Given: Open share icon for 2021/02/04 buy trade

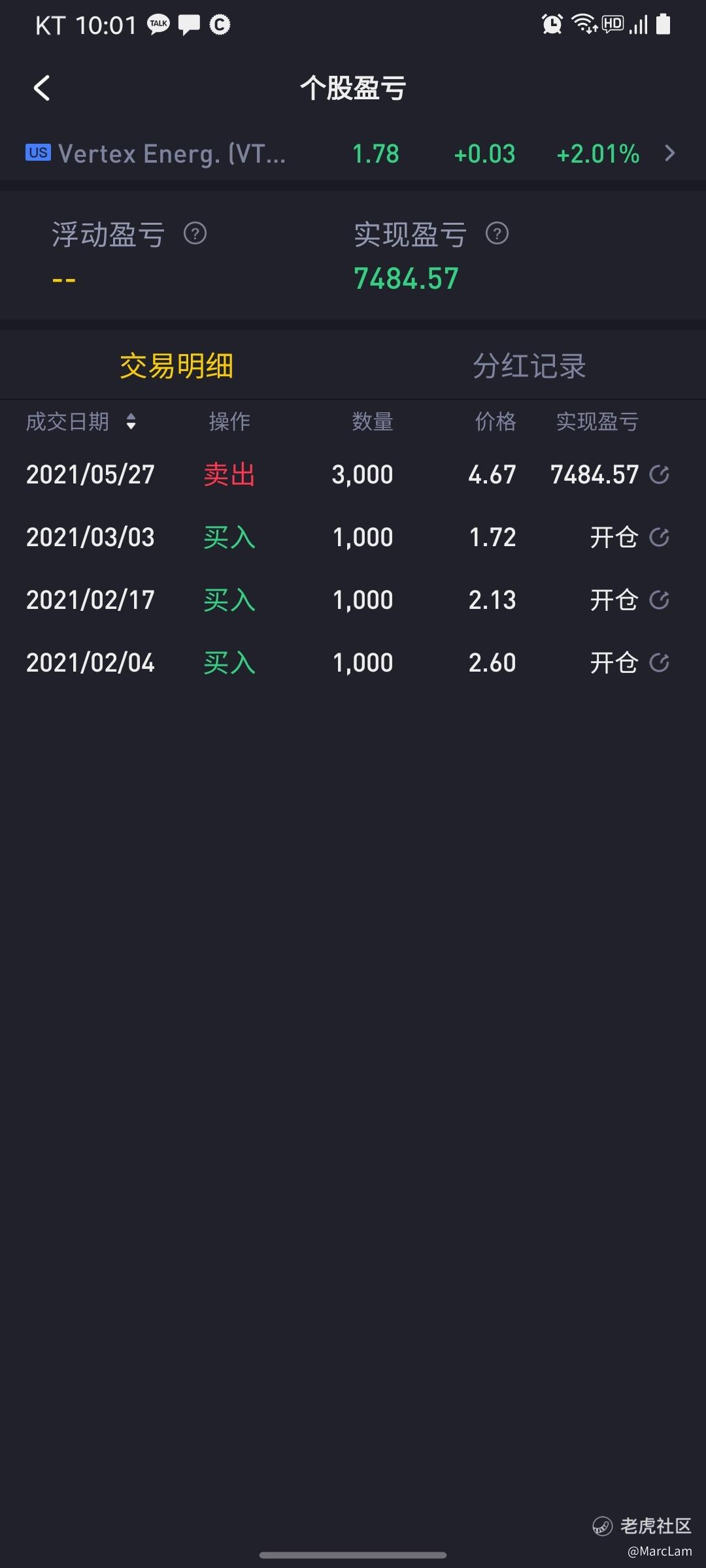Looking at the screenshot, I should [659, 663].
